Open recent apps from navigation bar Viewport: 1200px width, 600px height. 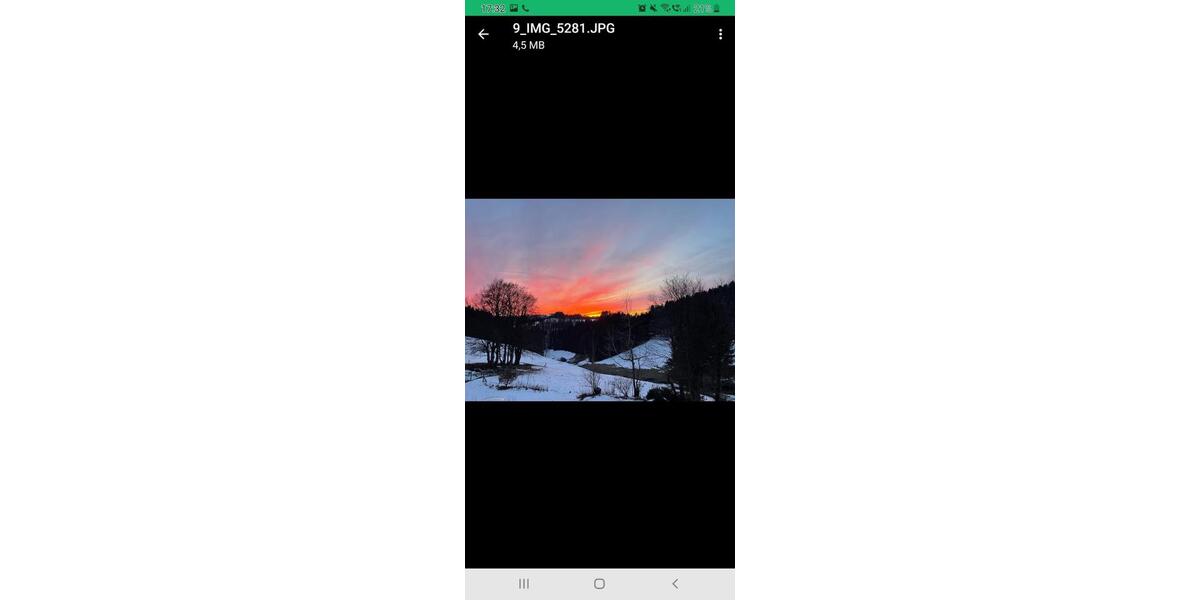point(524,584)
